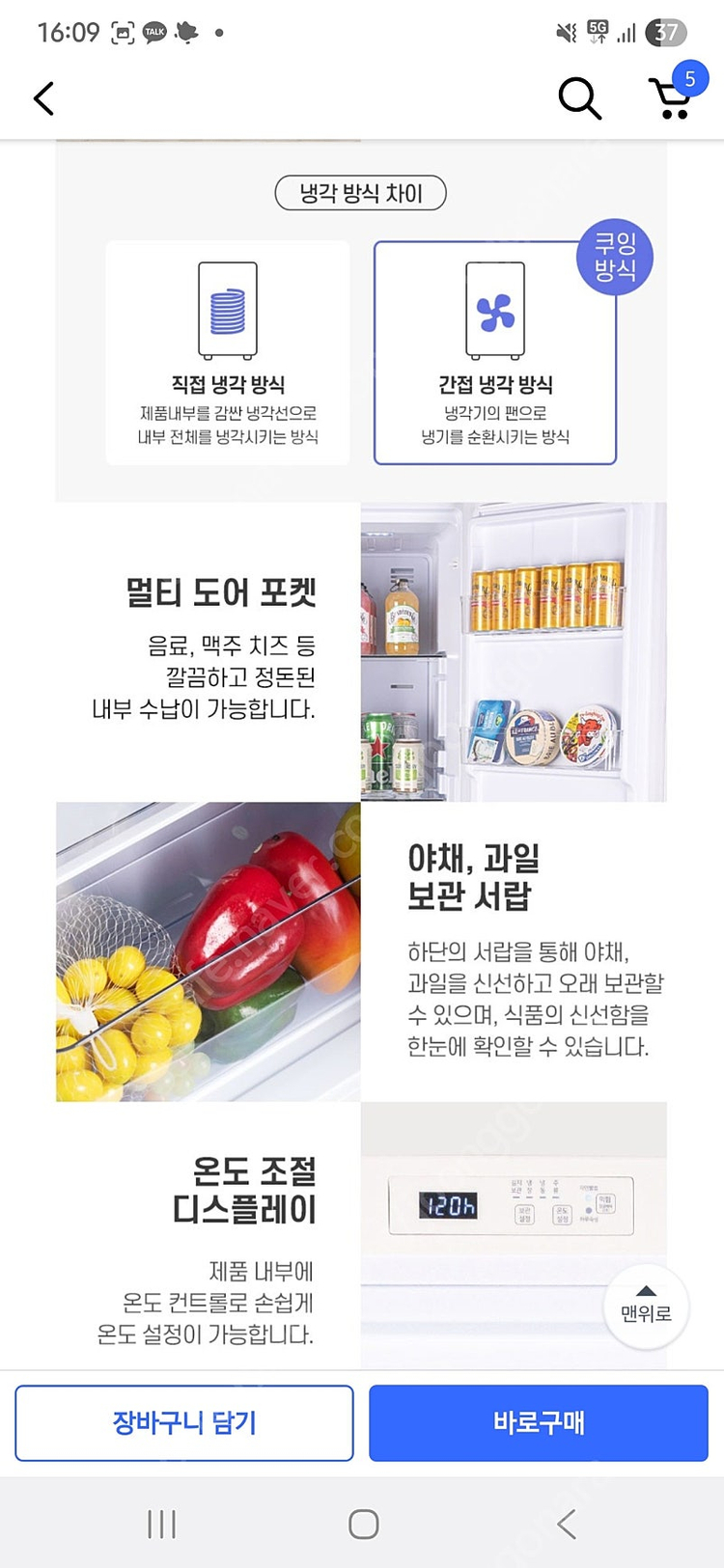Tap the 냉각 방식 차이 label pill
This screenshot has width=724, height=1568.
pos(361,193)
